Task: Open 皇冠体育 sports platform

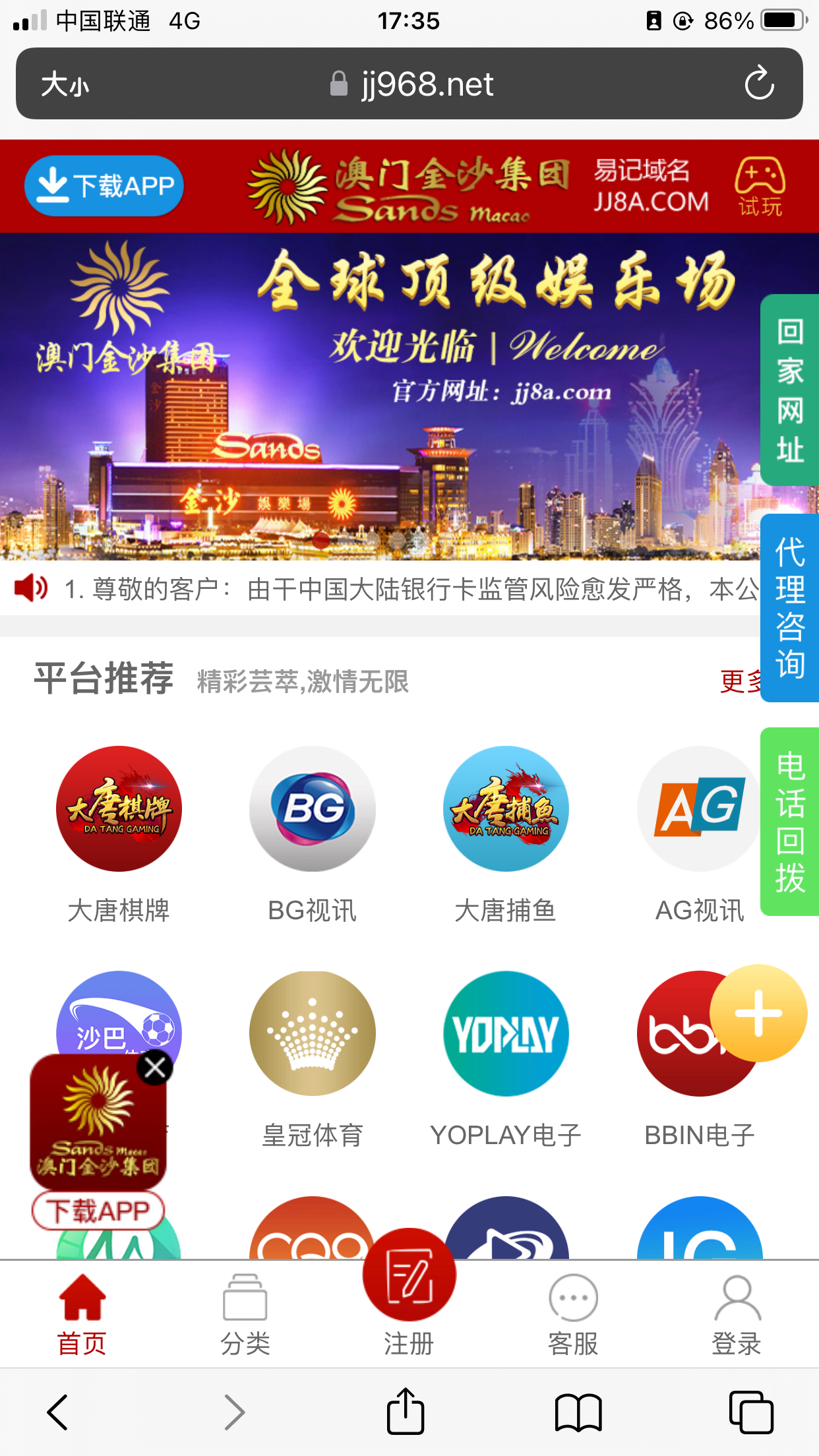Action: 313,1033
